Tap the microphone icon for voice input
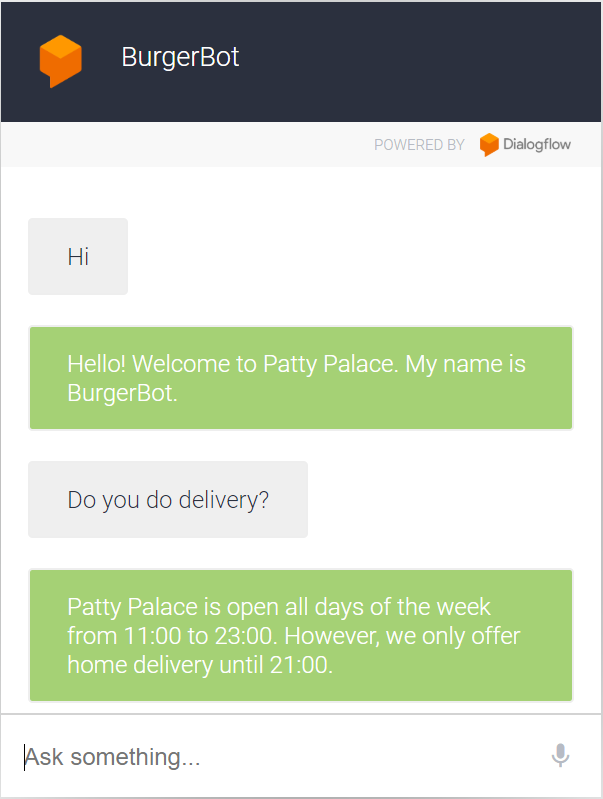The width and height of the screenshot is (603, 799). (561, 756)
